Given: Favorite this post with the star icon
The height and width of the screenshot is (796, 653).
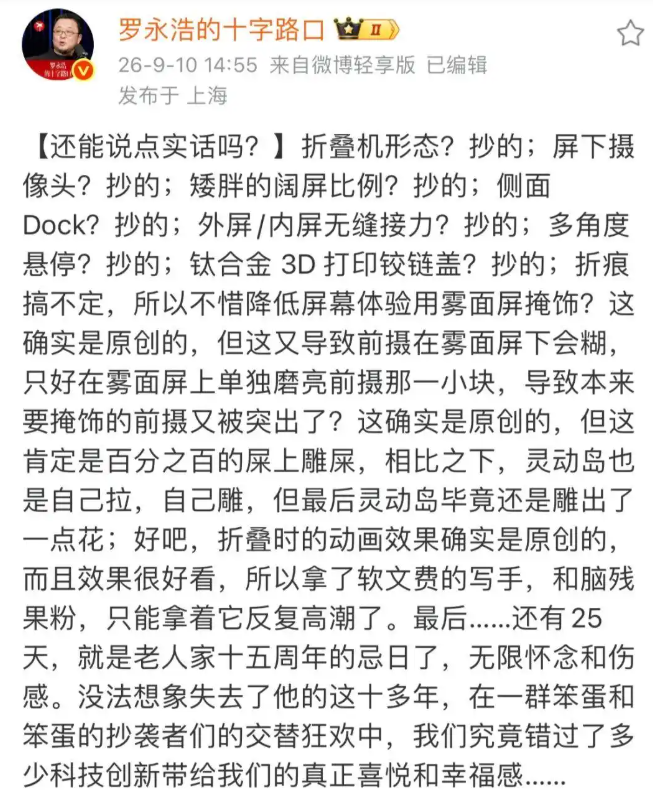Looking at the screenshot, I should point(630,34).
